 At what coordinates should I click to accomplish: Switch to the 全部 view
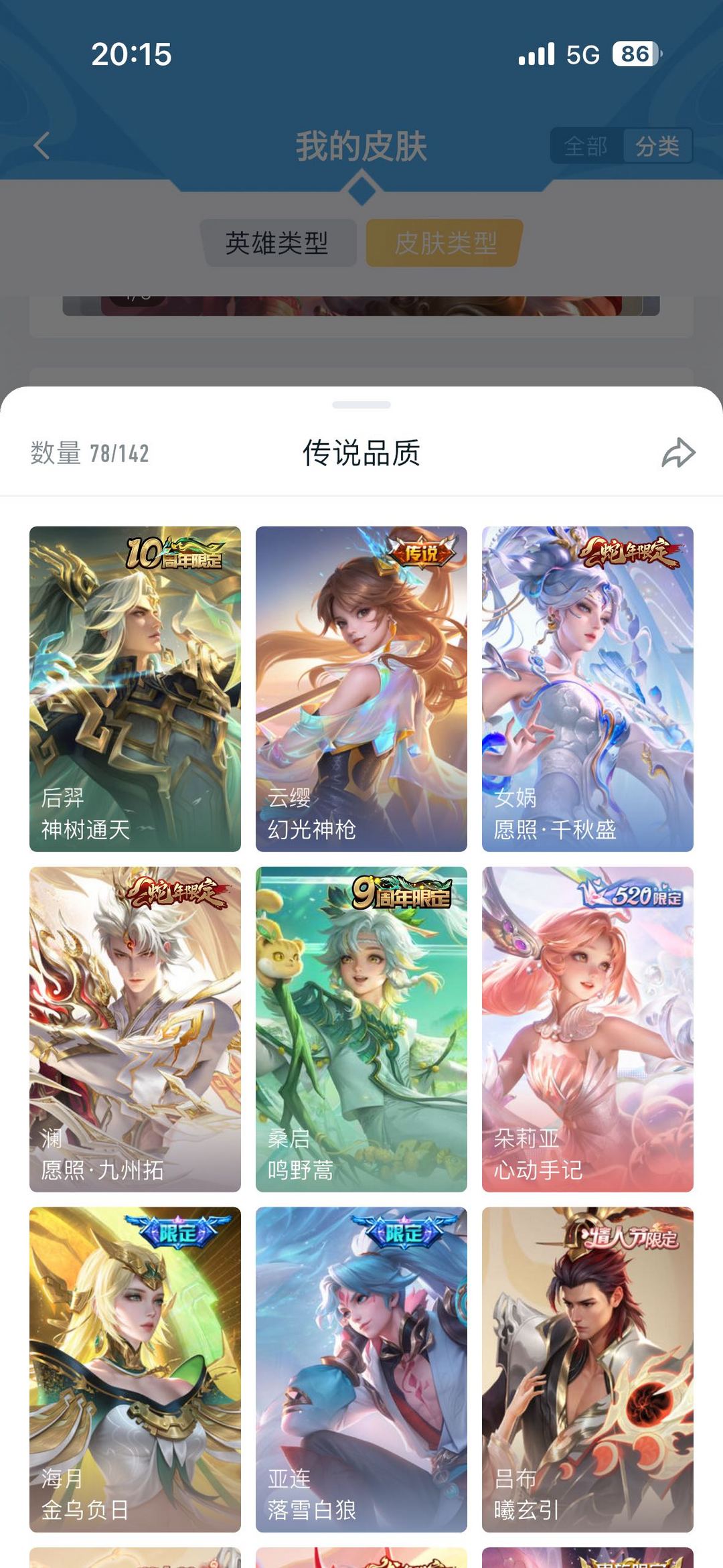pyautogui.click(x=586, y=145)
